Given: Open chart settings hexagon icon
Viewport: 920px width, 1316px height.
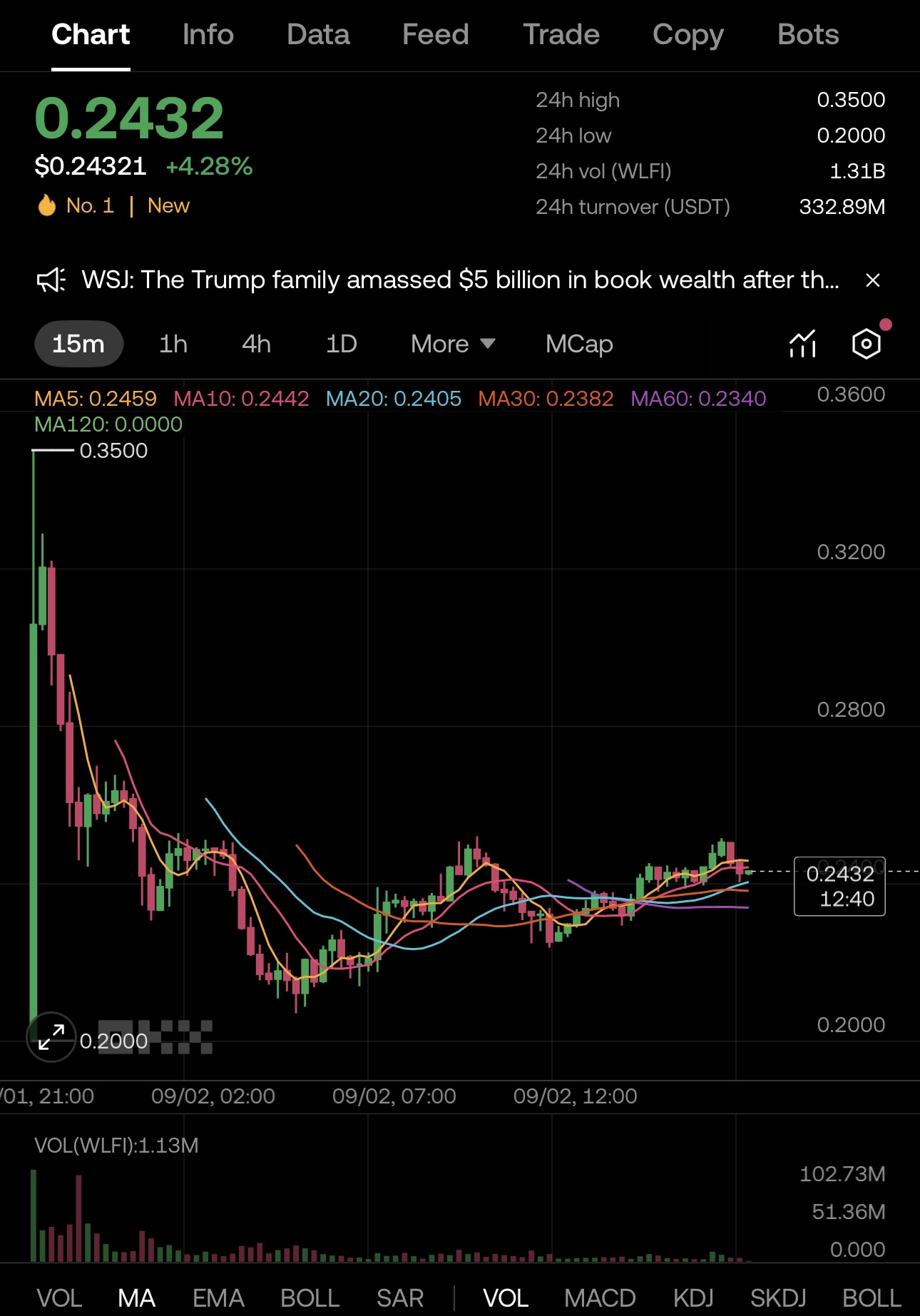Looking at the screenshot, I should [x=866, y=344].
